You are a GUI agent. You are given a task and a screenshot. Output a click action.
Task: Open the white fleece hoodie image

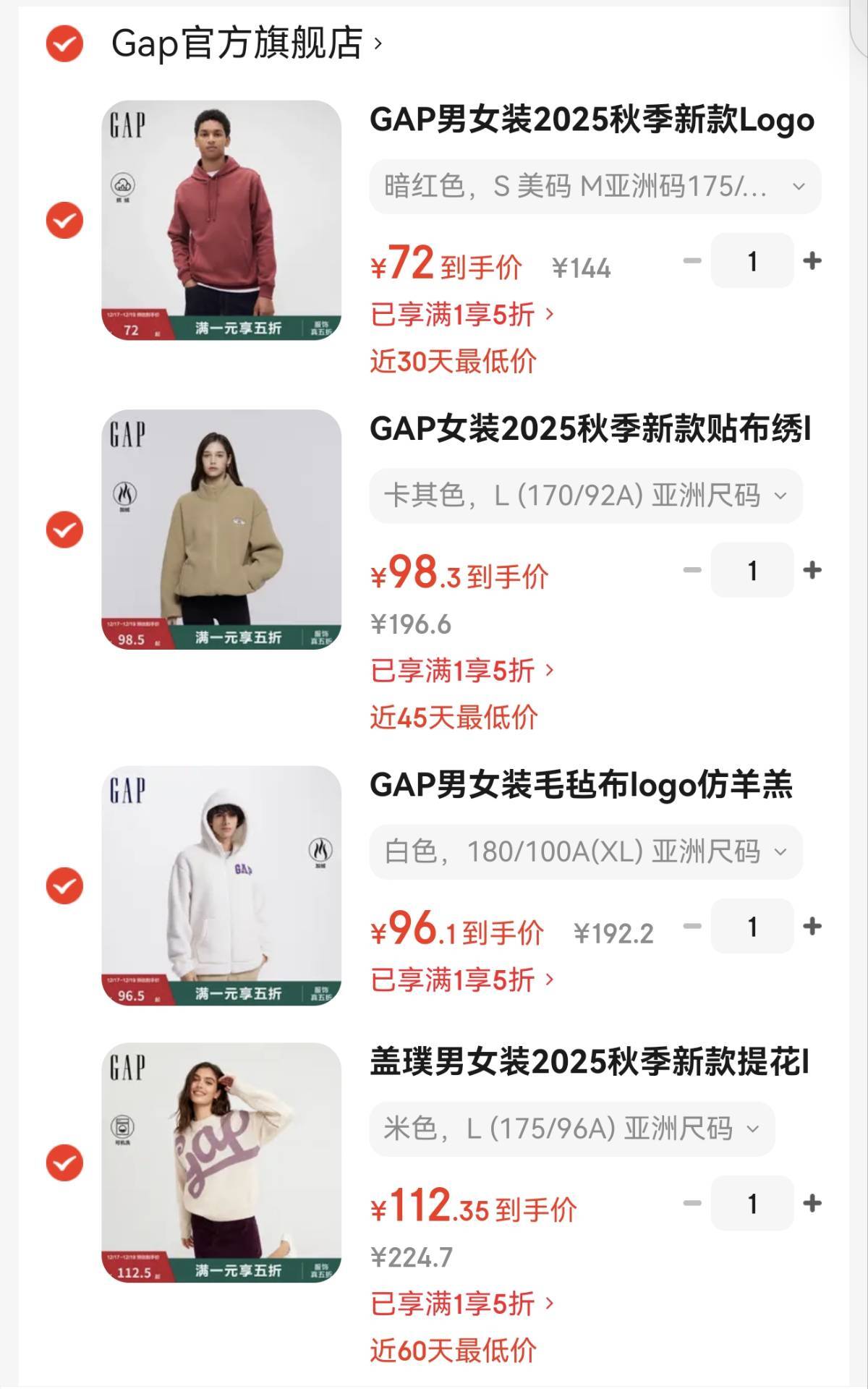coord(221,885)
